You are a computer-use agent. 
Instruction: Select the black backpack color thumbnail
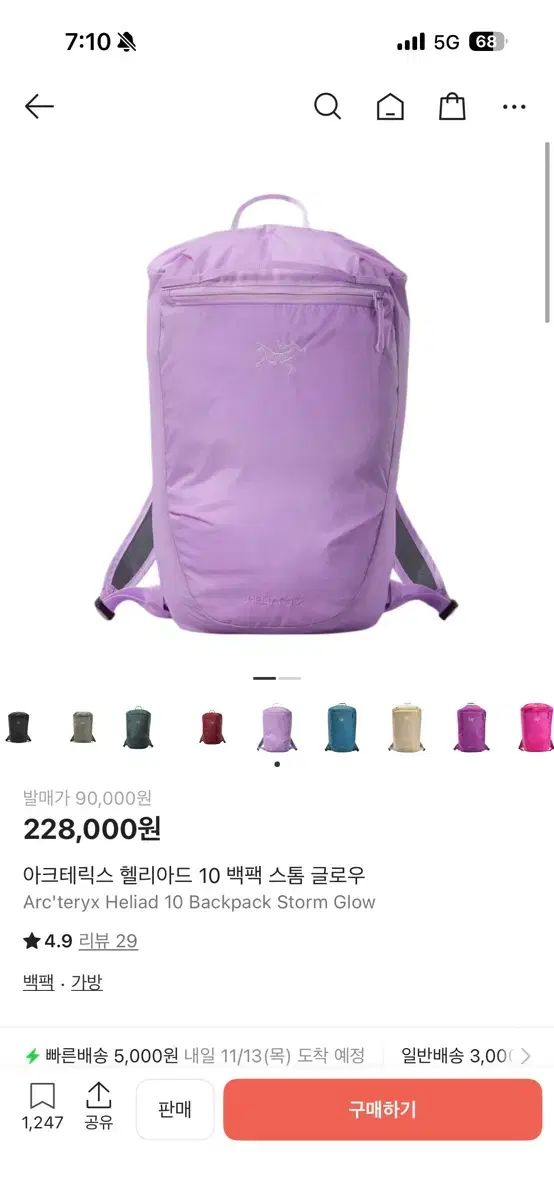pos(18,727)
